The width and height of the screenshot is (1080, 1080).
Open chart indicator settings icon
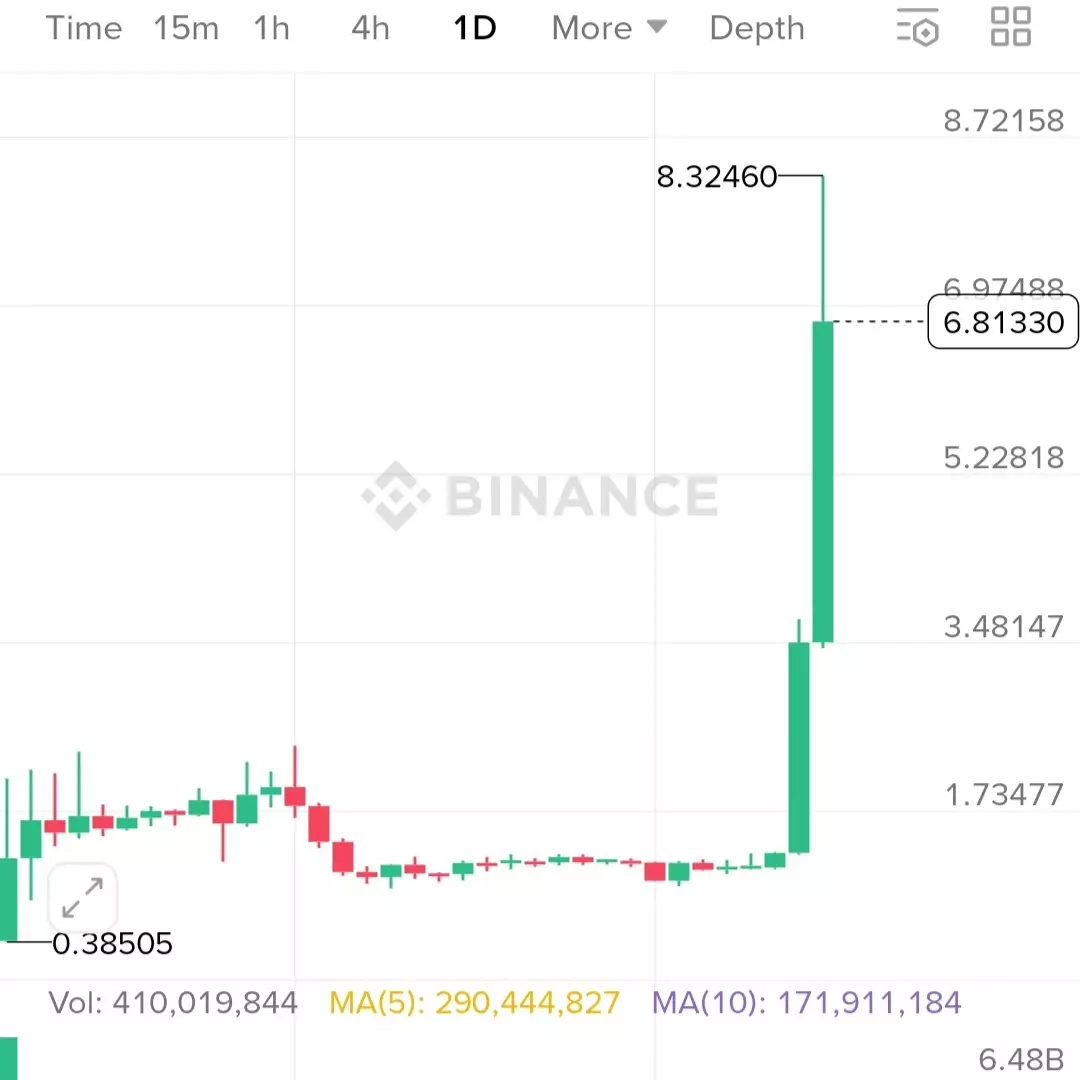[x=918, y=27]
